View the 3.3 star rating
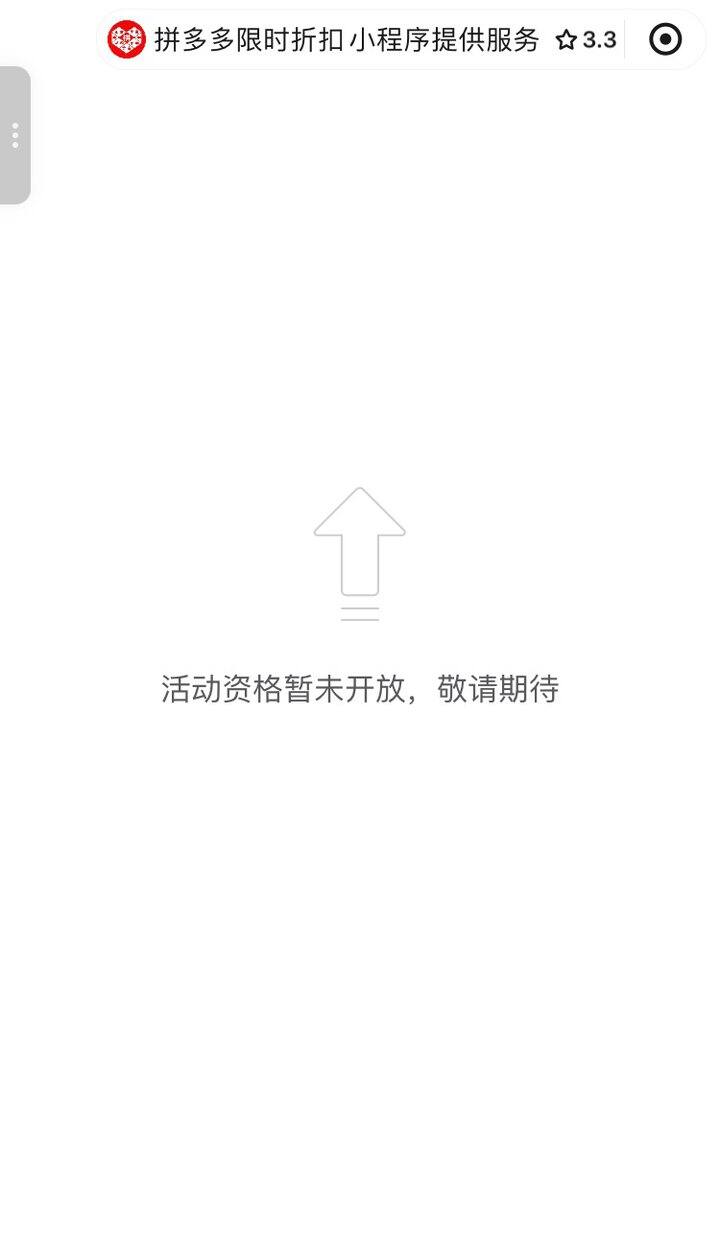720x1238 pixels. coord(587,40)
